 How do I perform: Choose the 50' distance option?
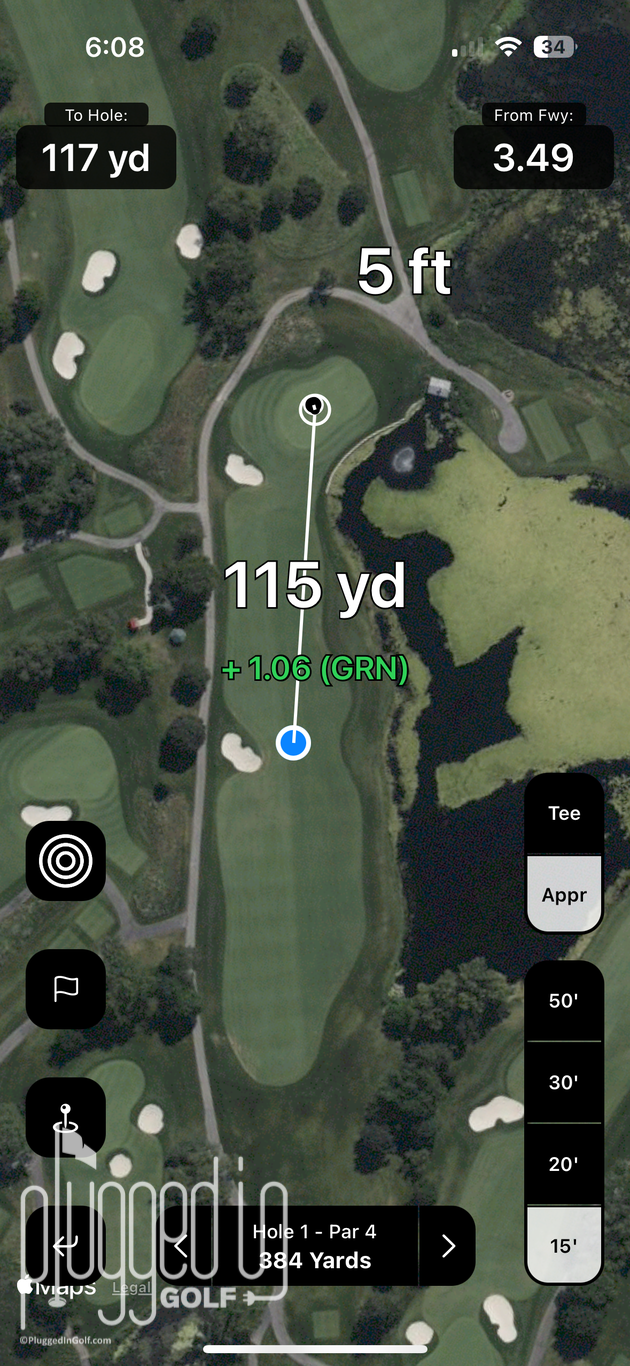564,1001
